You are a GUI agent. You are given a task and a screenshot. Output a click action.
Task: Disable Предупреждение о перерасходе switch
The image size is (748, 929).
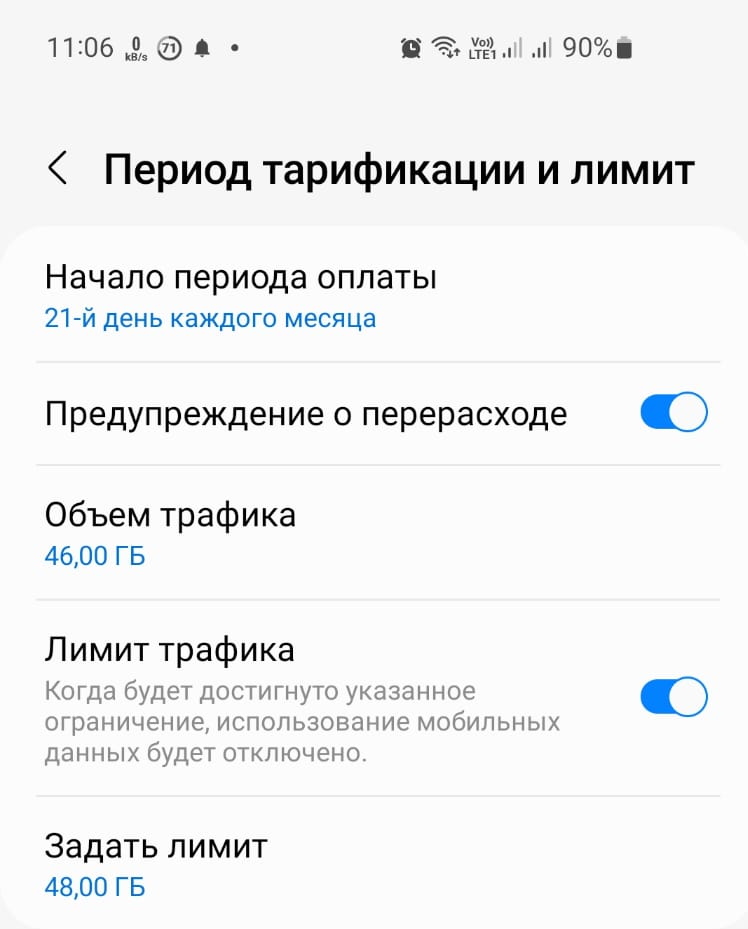[x=673, y=413]
